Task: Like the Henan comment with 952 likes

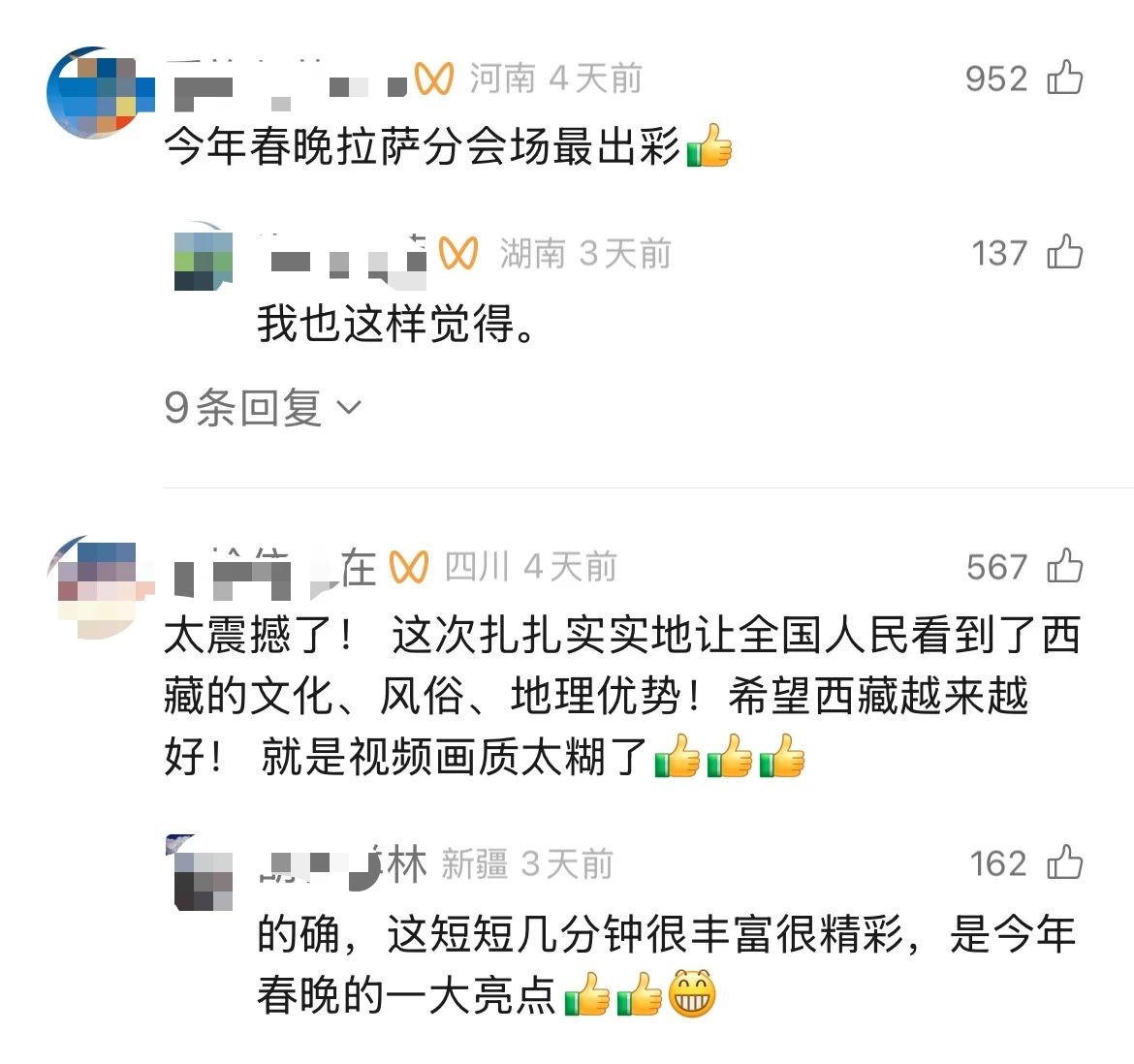Action: (x=1064, y=78)
